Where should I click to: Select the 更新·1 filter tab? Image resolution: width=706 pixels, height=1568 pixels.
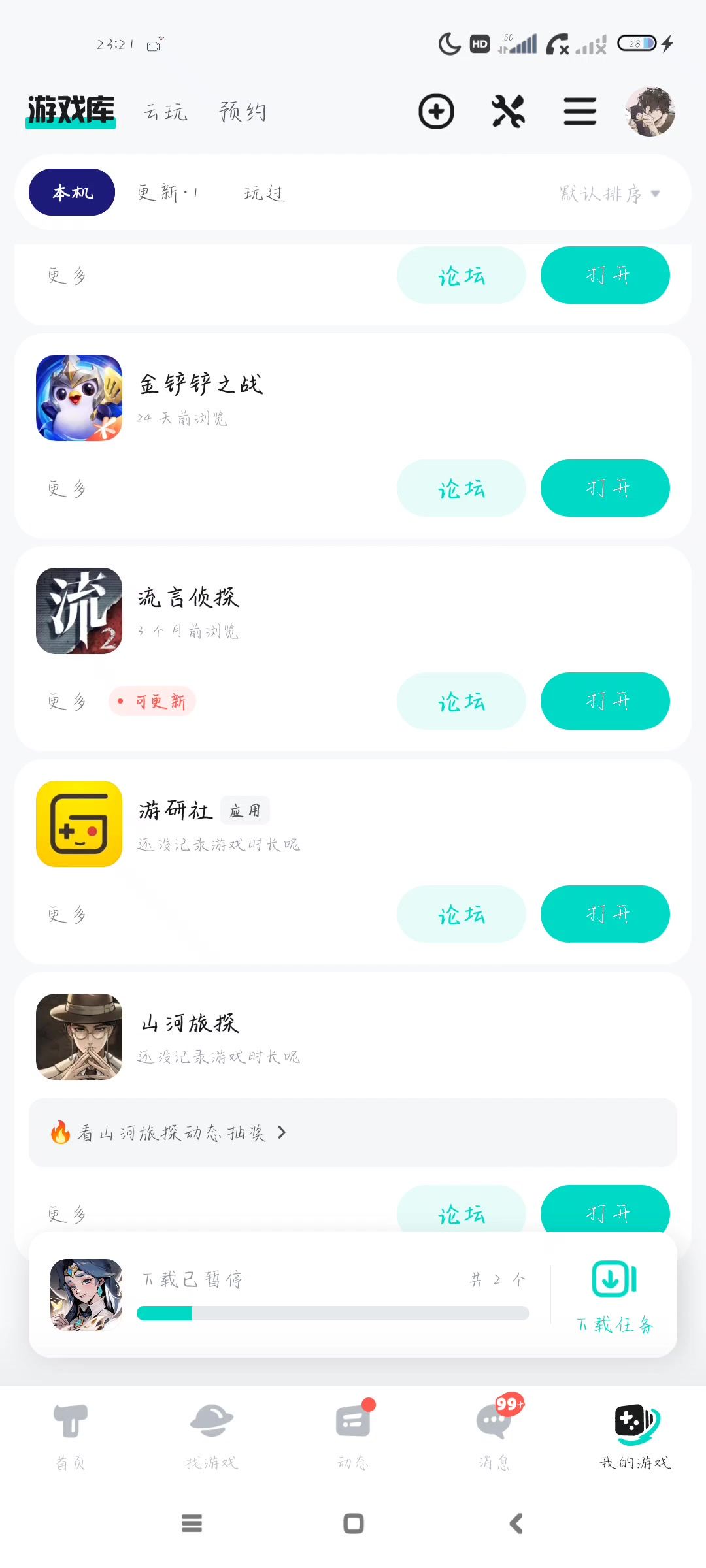[x=167, y=193]
